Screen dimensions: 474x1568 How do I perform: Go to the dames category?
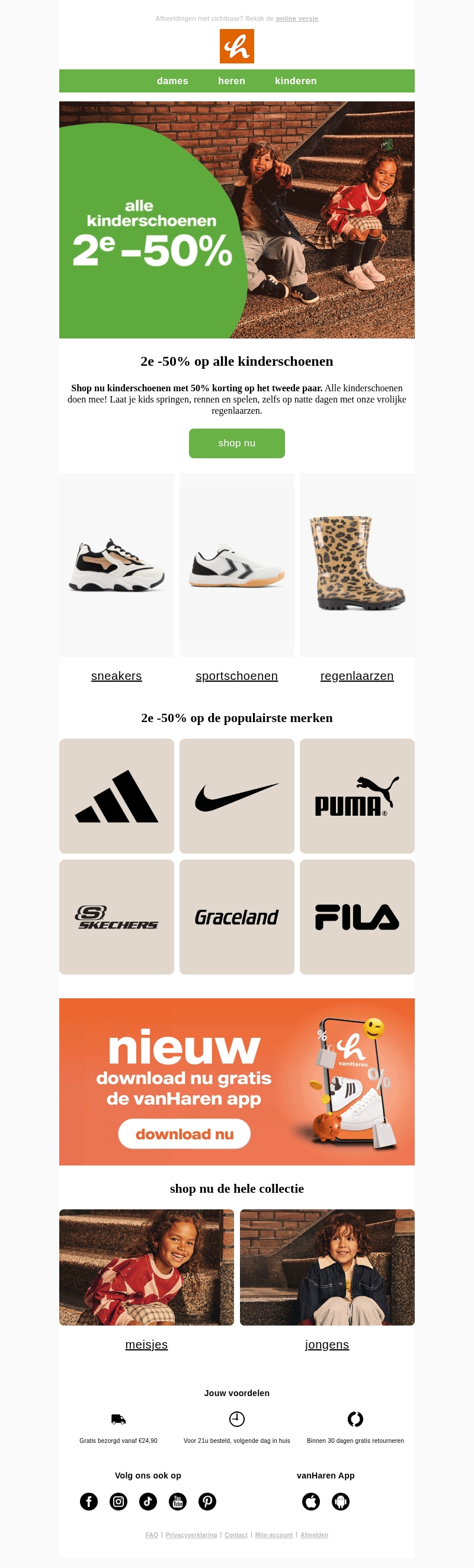(x=172, y=81)
